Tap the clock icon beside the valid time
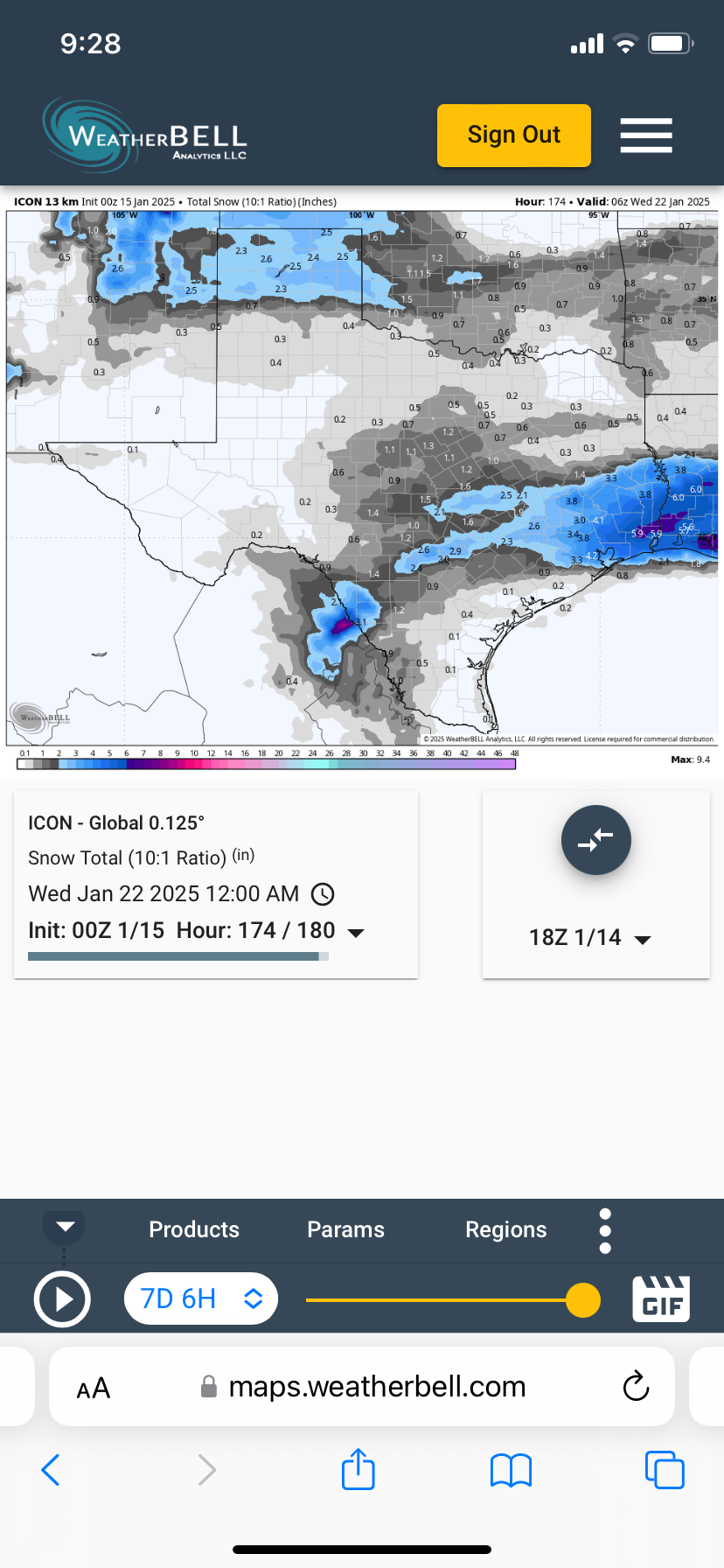 click(323, 894)
